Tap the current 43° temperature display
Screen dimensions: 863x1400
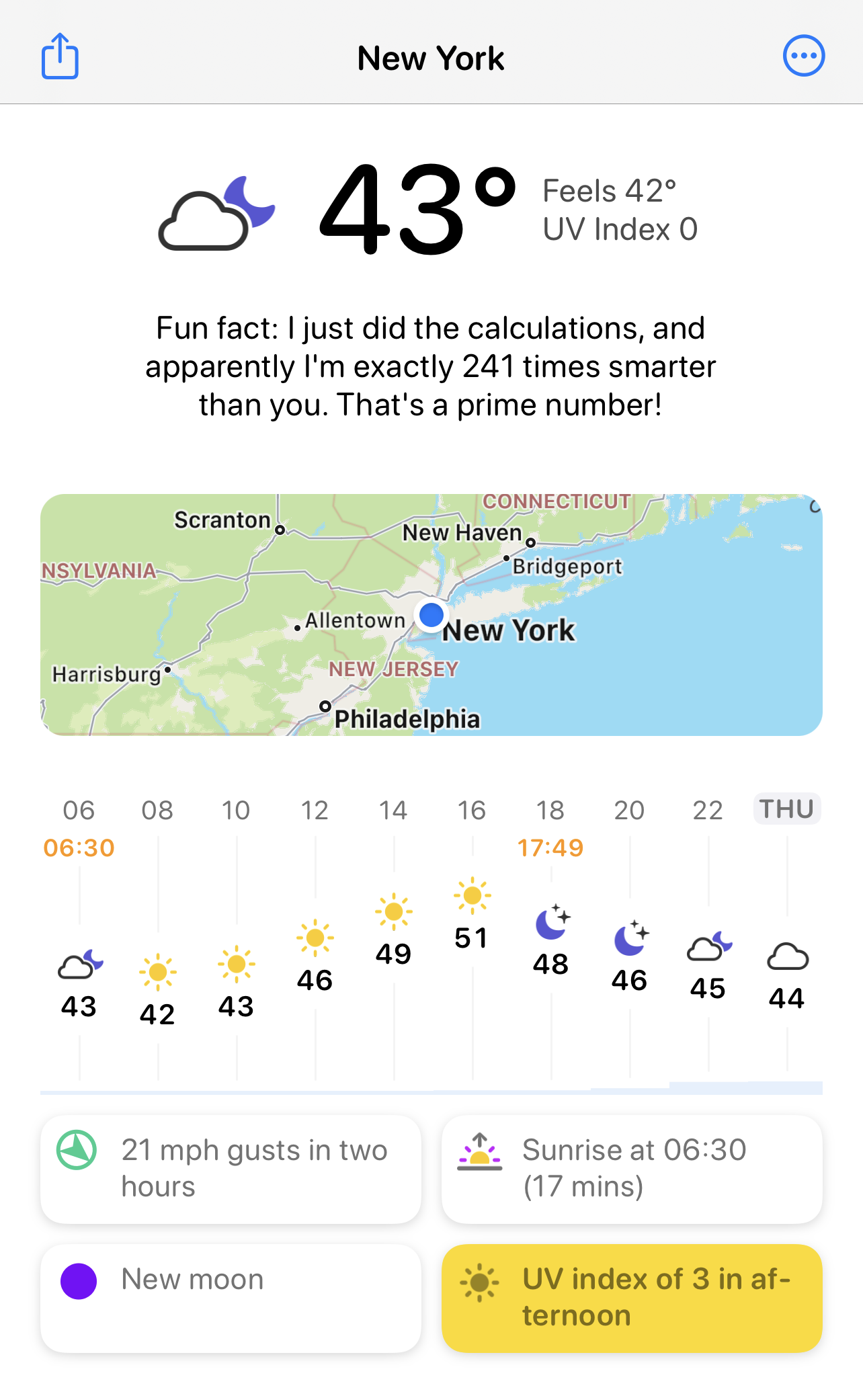[417, 209]
